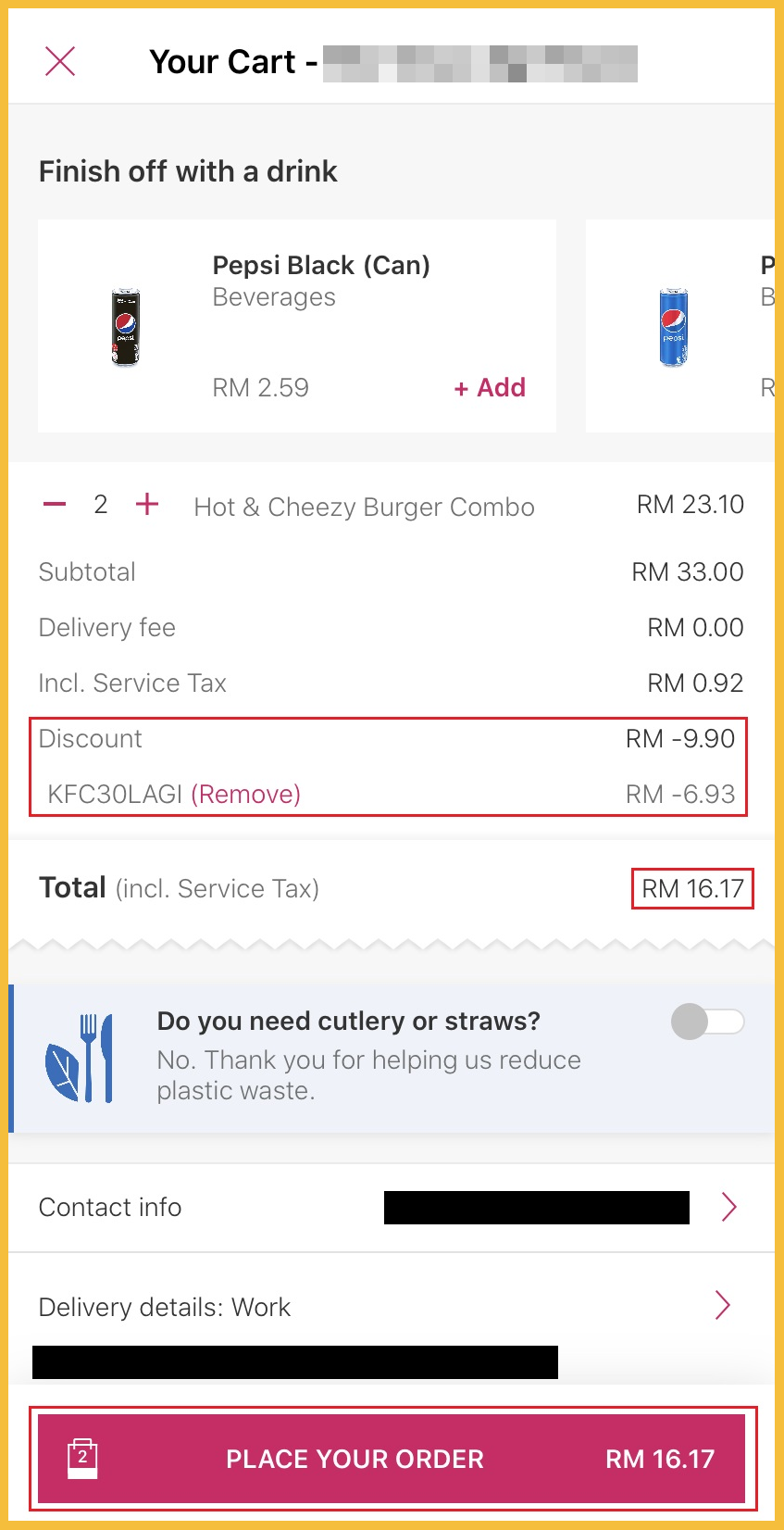Close the cart screen
Viewport: 784px width, 1530px height.
tap(60, 62)
